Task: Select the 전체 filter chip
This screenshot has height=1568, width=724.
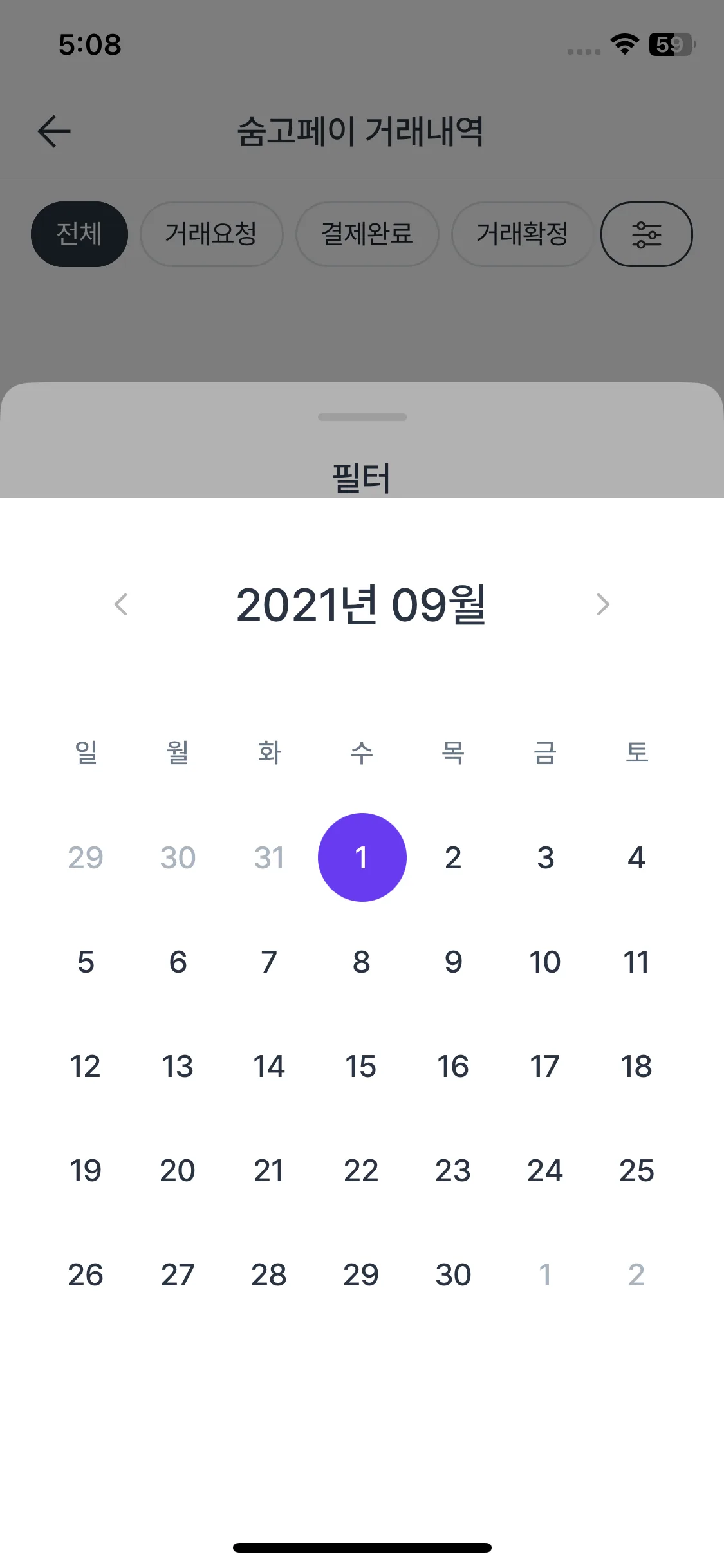Action: pos(79,234)
